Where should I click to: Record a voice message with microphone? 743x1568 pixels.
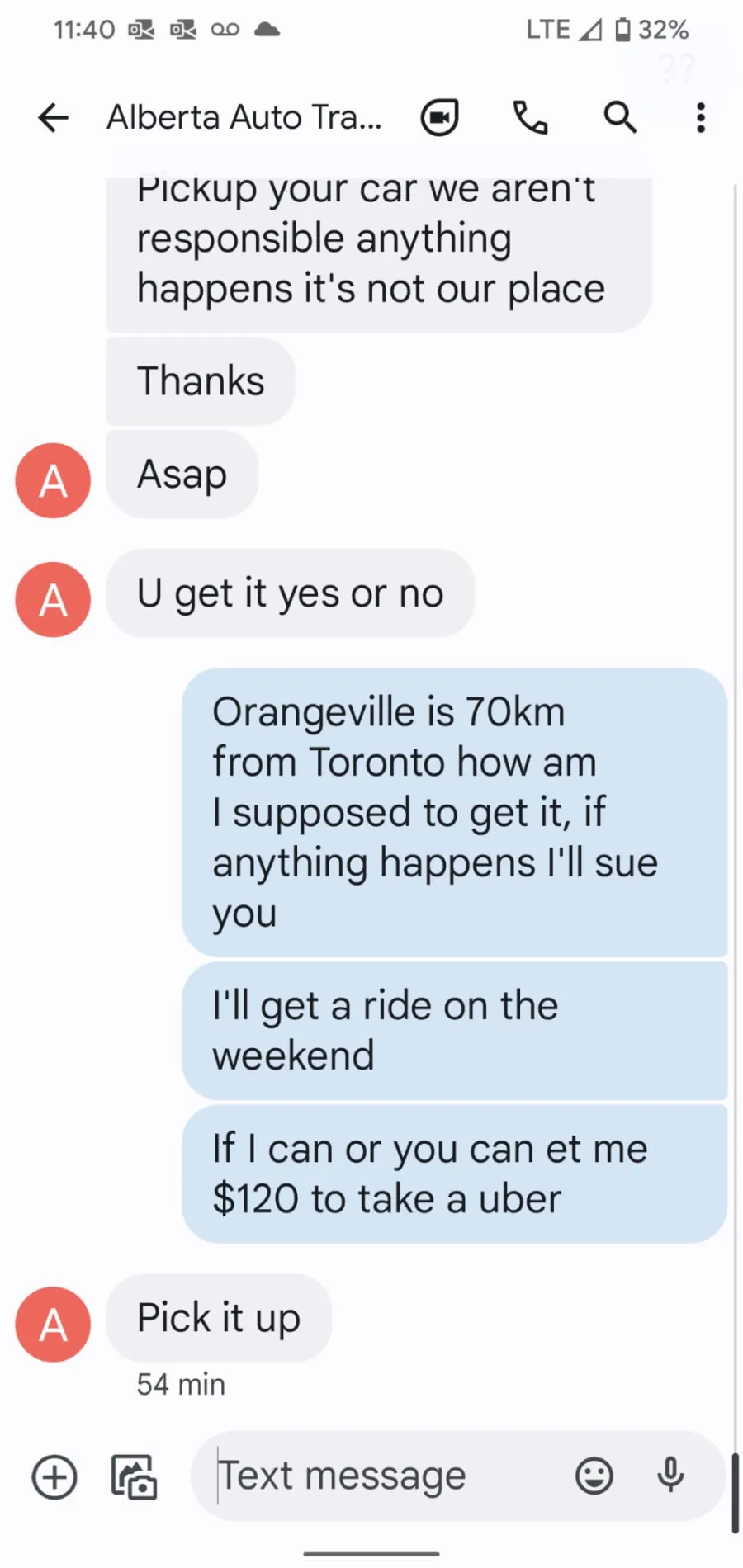[670, 1475]
